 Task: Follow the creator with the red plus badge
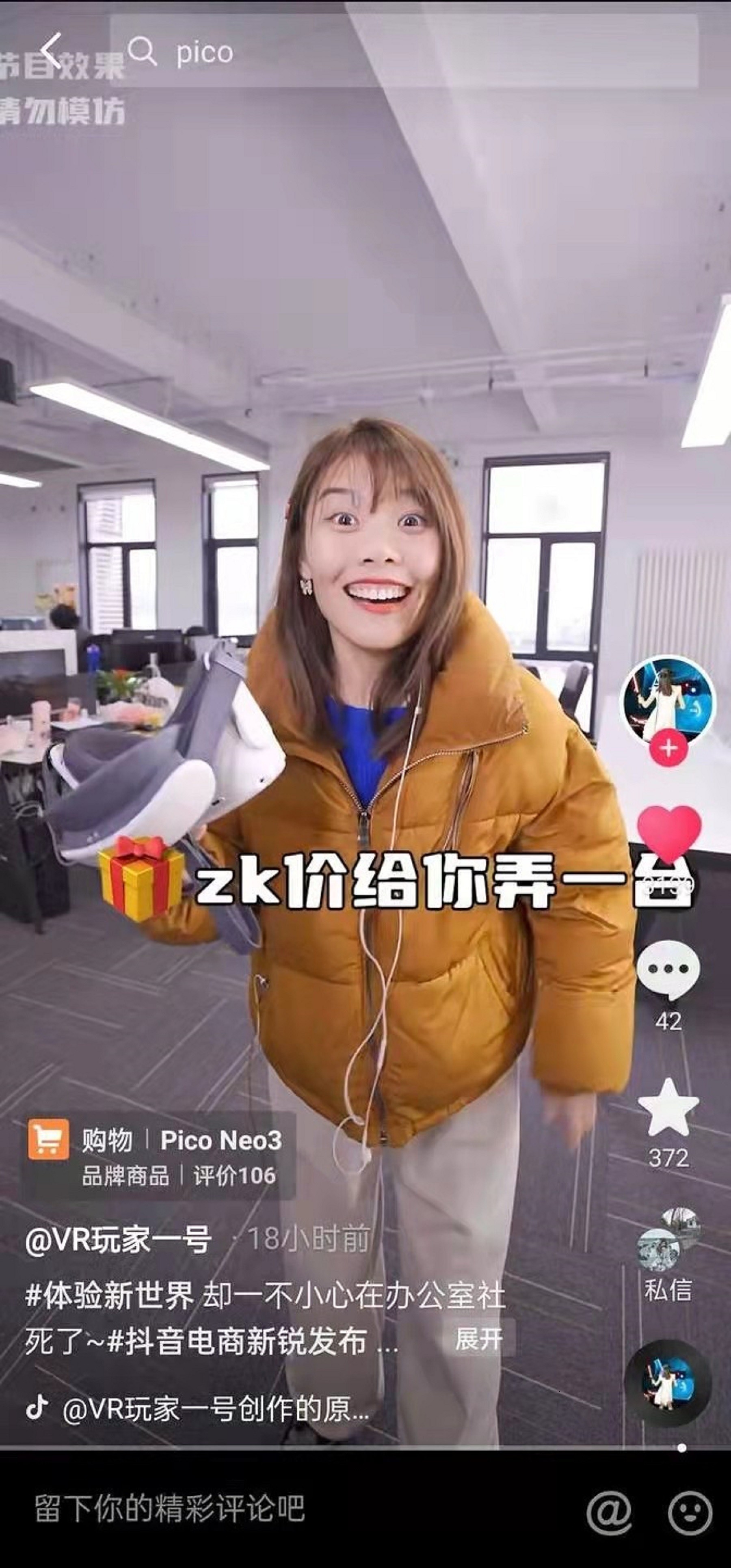click(x=668, y=747)
